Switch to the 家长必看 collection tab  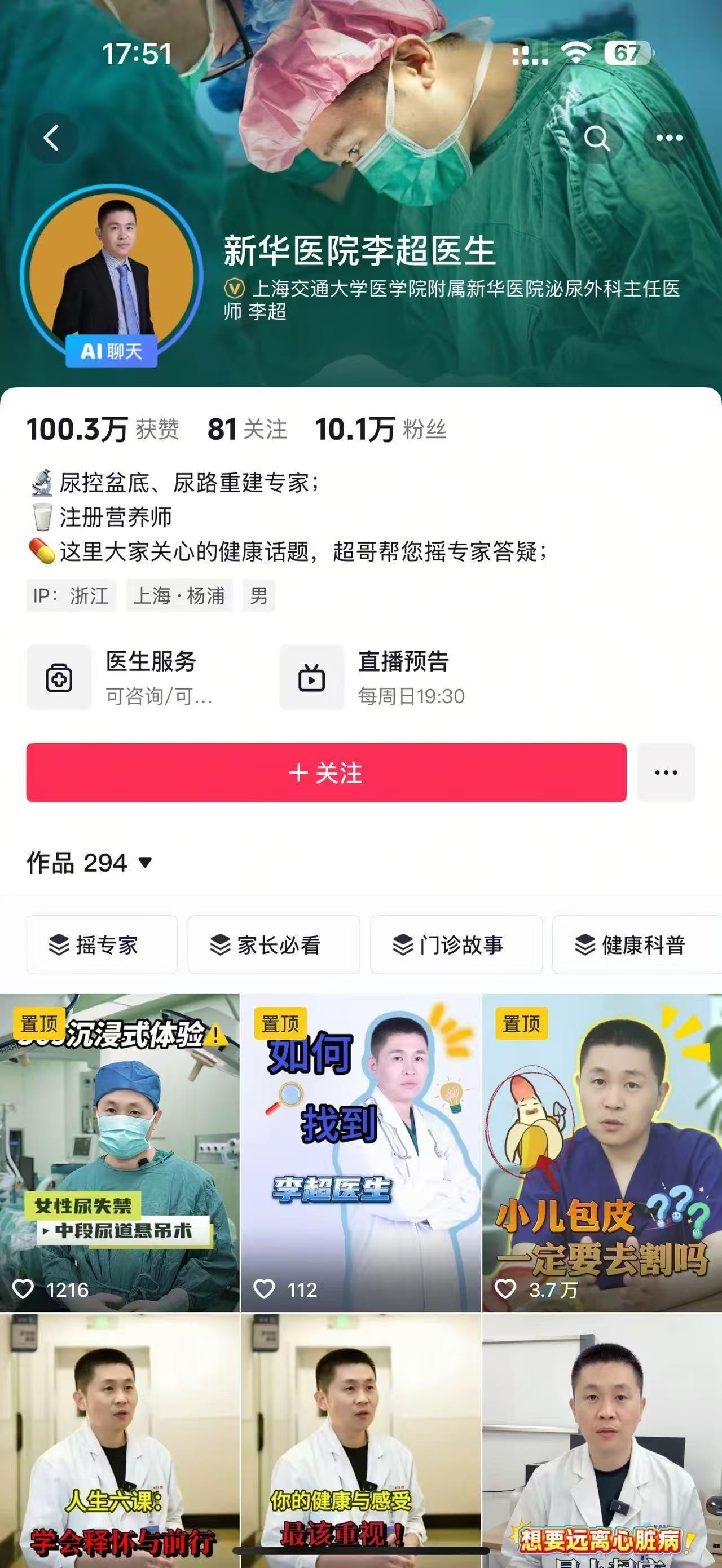point(274,945)
